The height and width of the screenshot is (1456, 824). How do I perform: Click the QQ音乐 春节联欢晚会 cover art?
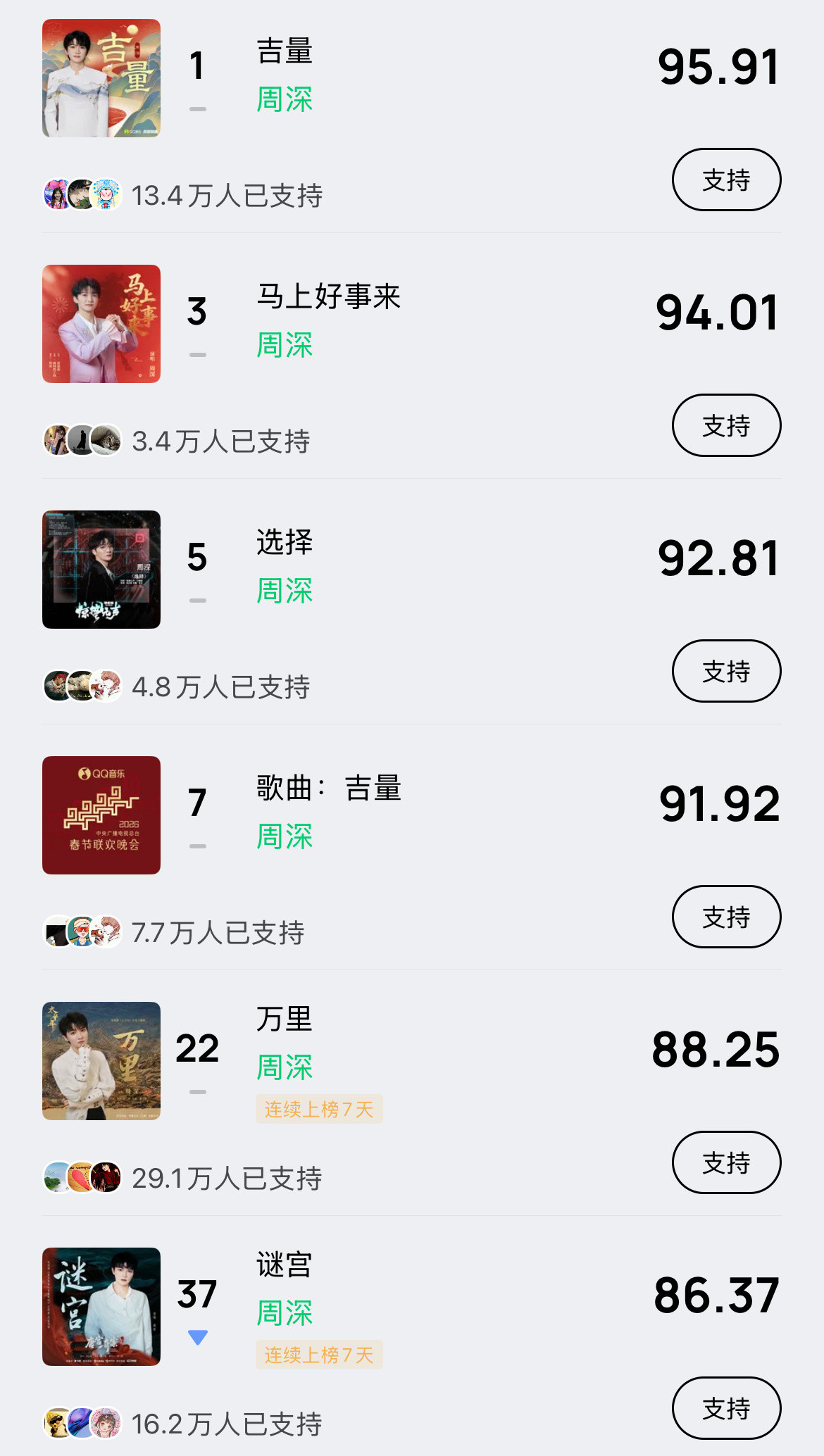[x=100, y=815]
